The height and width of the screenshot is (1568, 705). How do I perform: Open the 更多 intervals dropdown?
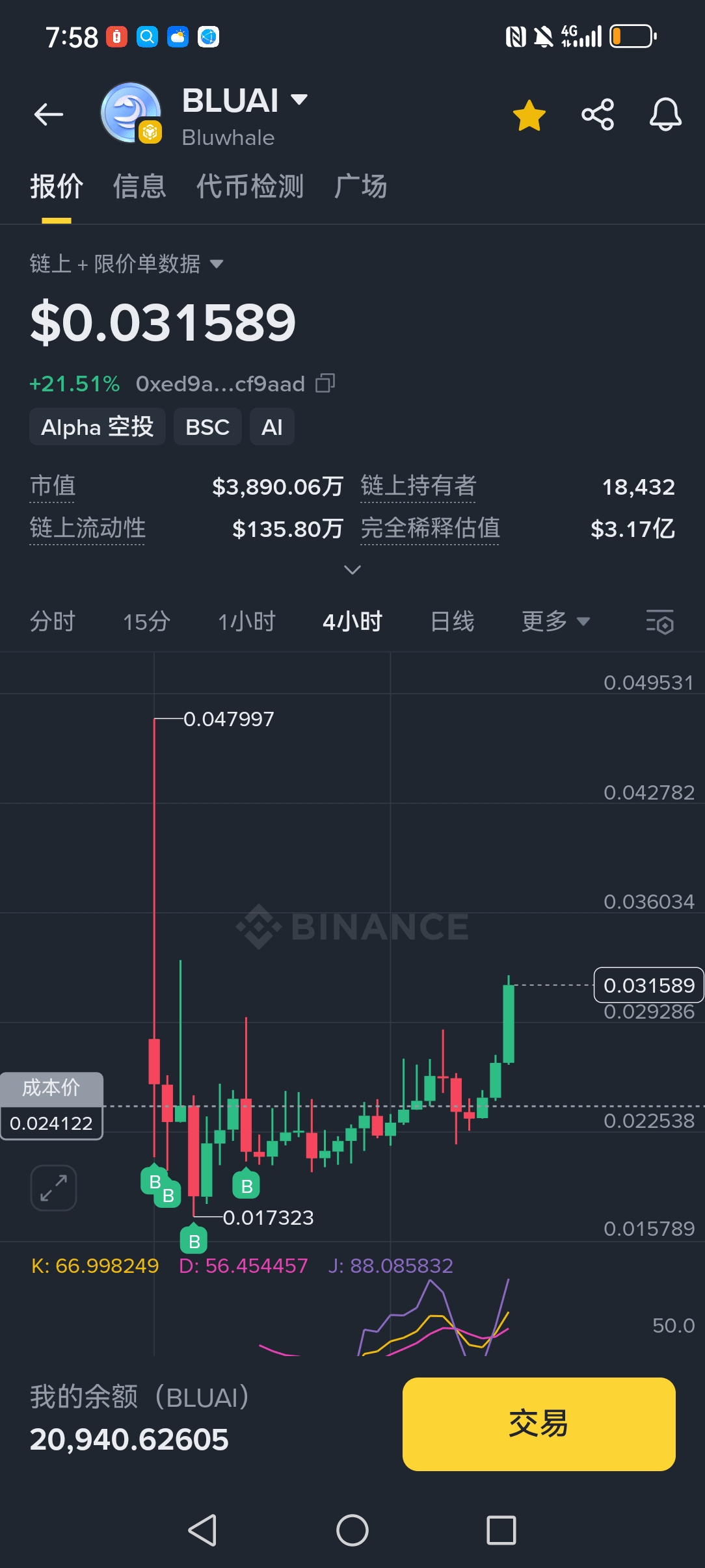[555, 621]
